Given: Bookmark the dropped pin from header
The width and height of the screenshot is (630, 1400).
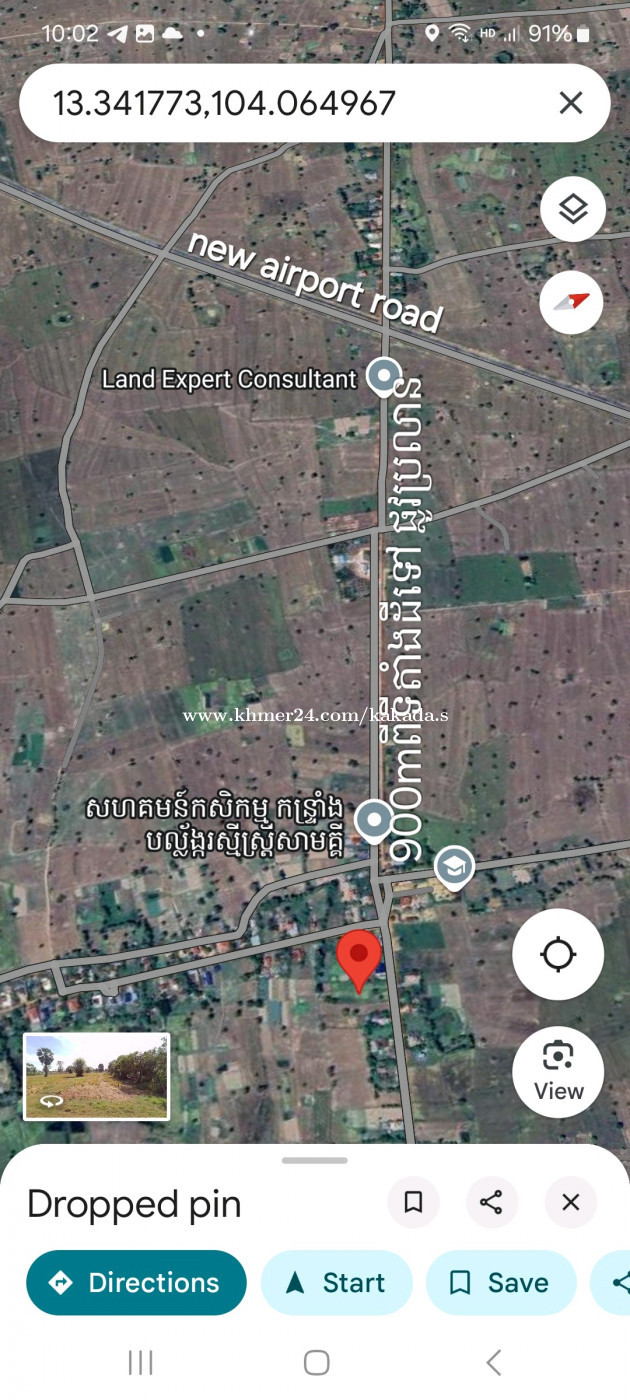Looking at the screenshot, I should [413, 1202].
